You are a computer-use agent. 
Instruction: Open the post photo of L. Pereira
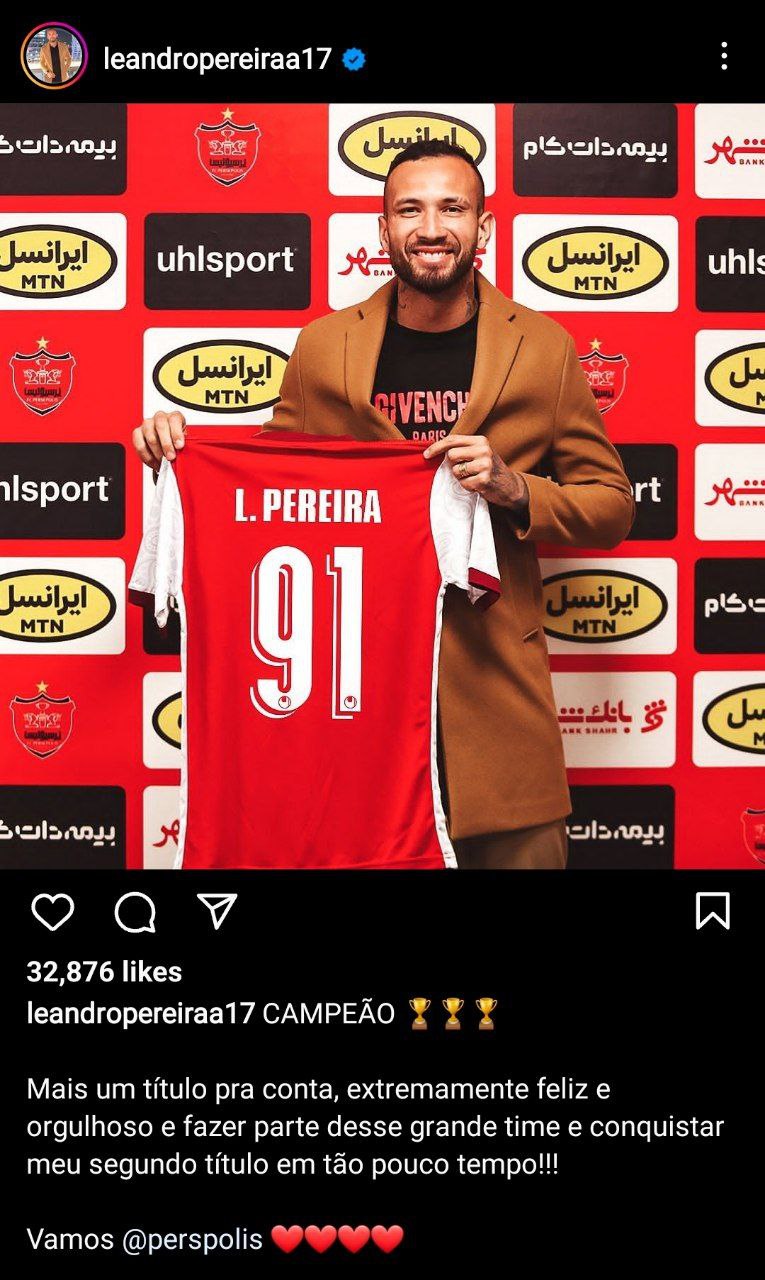coord(382,486)
